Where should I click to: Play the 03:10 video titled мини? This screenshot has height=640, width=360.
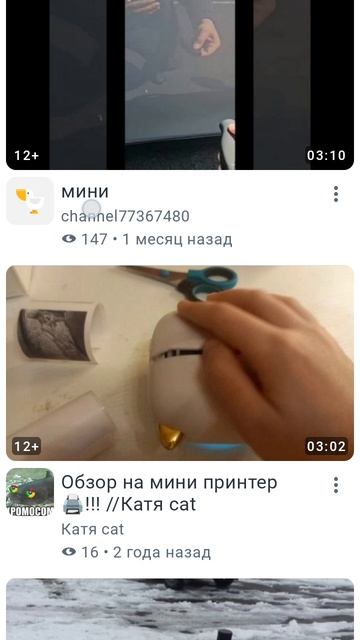pyautogui.click(x=180, y=85)
